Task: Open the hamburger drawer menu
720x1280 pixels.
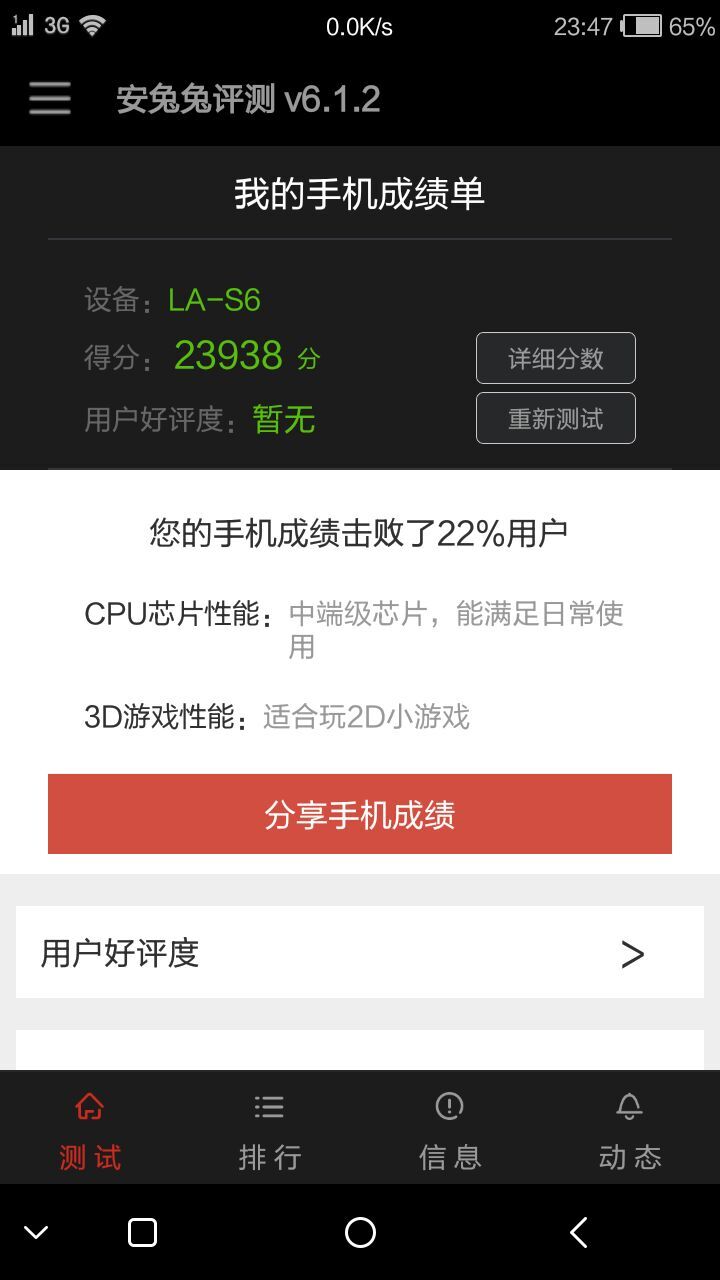Action: click(49, 99)
